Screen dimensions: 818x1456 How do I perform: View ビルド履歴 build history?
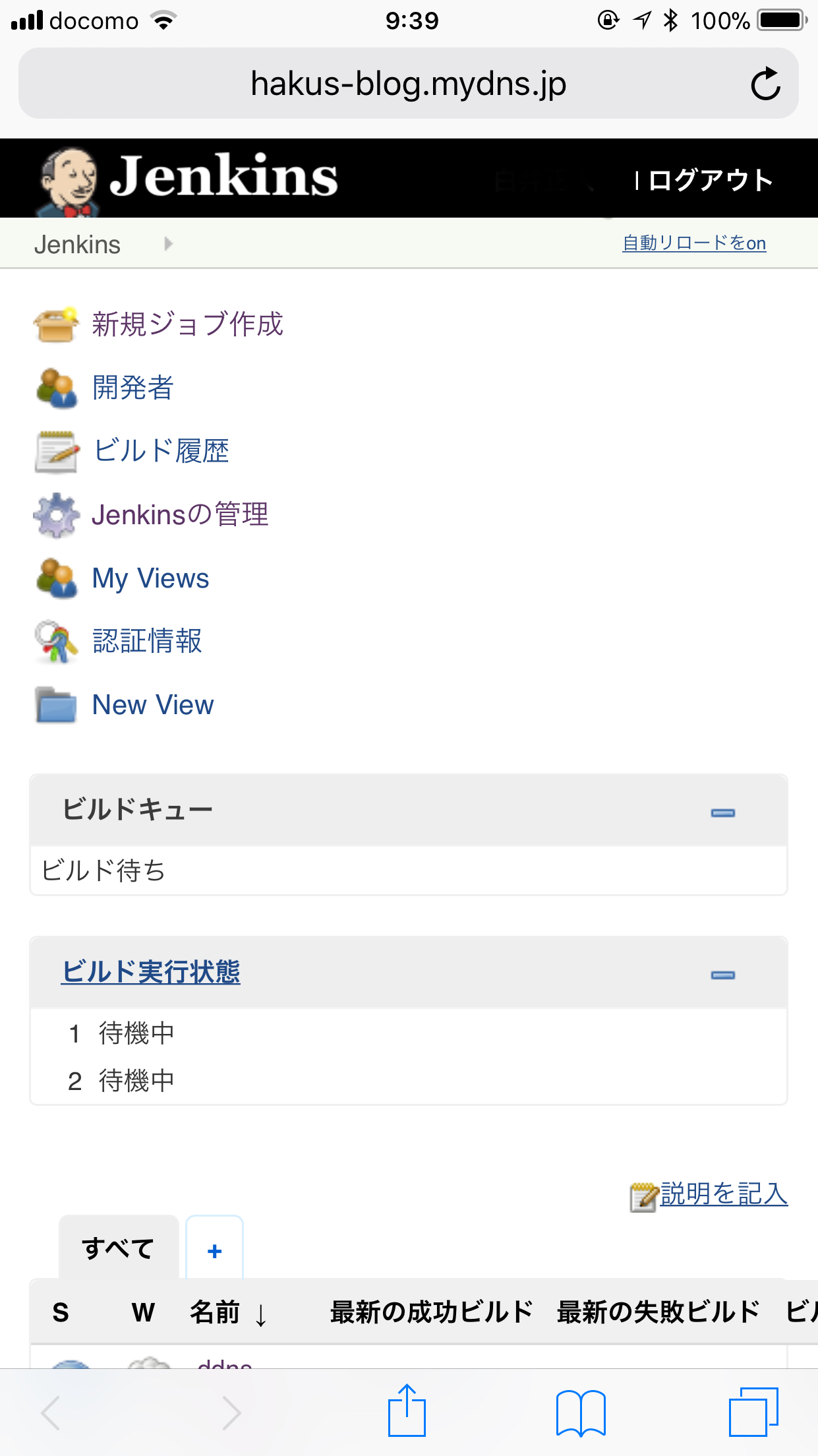(x=160, y=451)
